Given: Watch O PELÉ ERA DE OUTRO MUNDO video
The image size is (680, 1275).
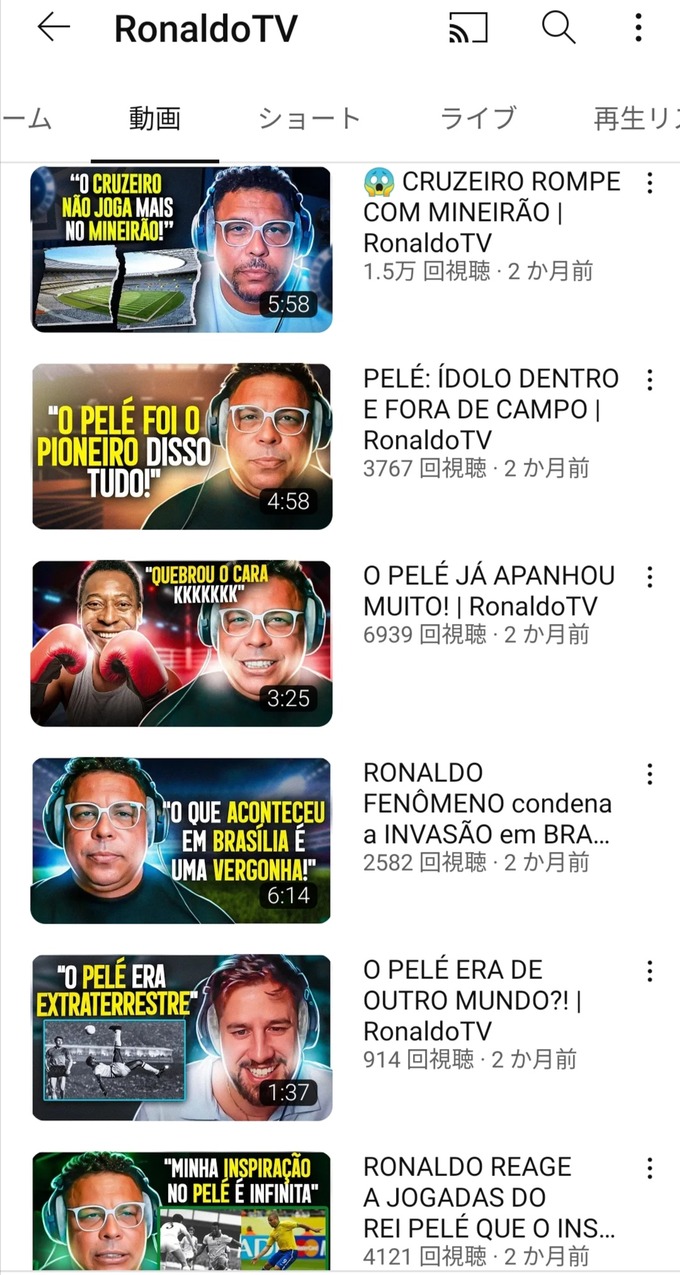Looking at the screenshot, I should click(x=181, y=1037).
